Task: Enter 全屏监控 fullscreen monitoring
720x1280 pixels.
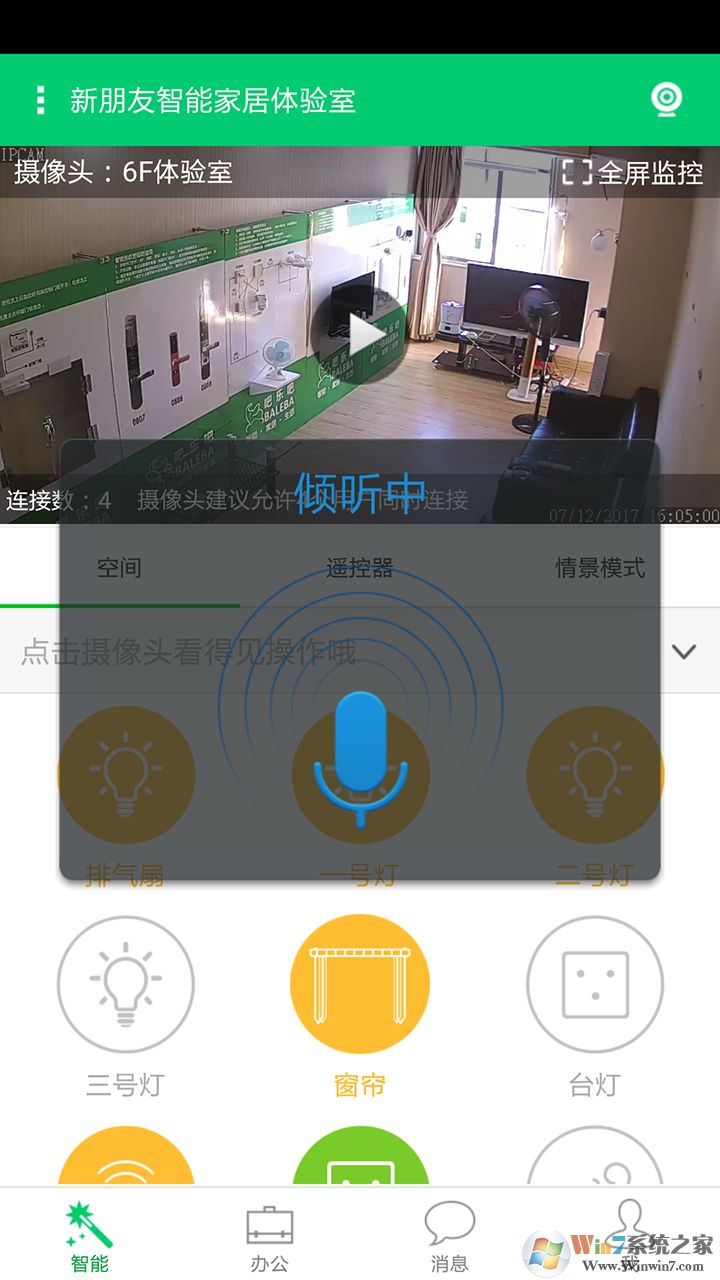Action: pos(634,172)
